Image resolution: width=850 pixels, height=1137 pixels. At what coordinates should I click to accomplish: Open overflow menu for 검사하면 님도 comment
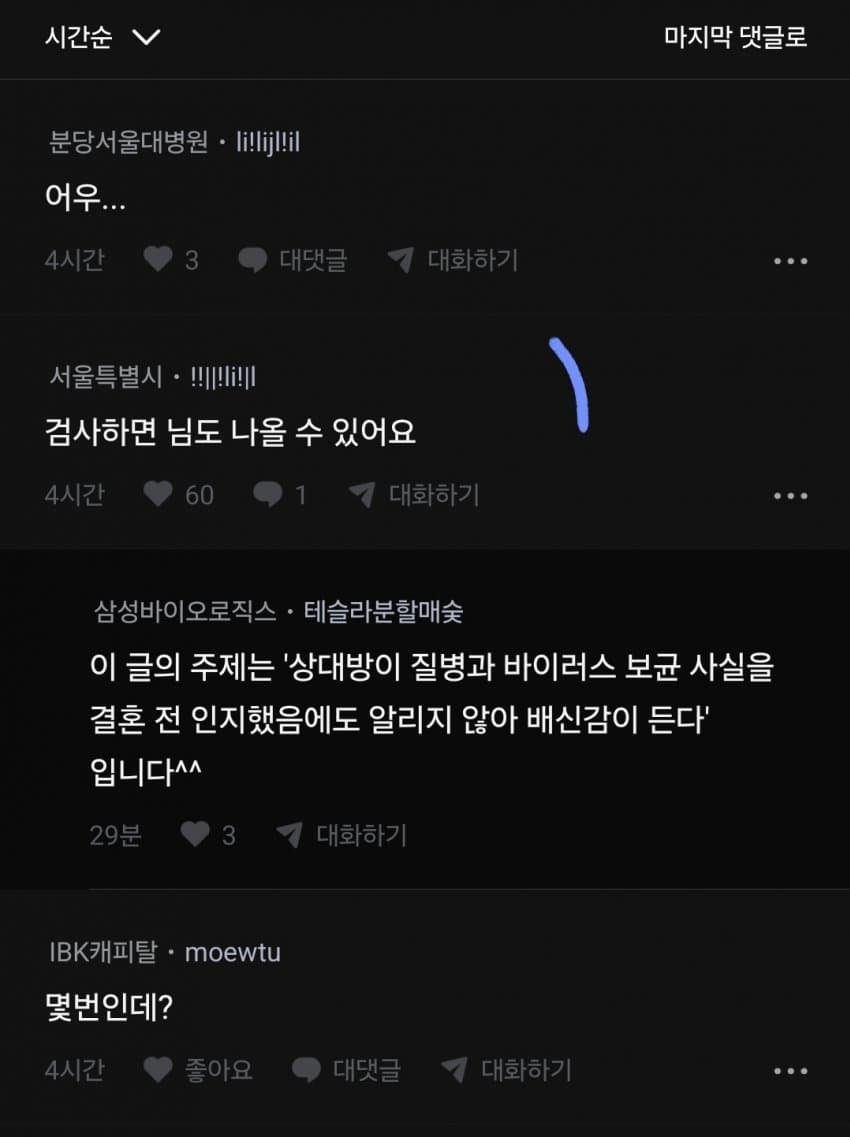coord(790,496)
